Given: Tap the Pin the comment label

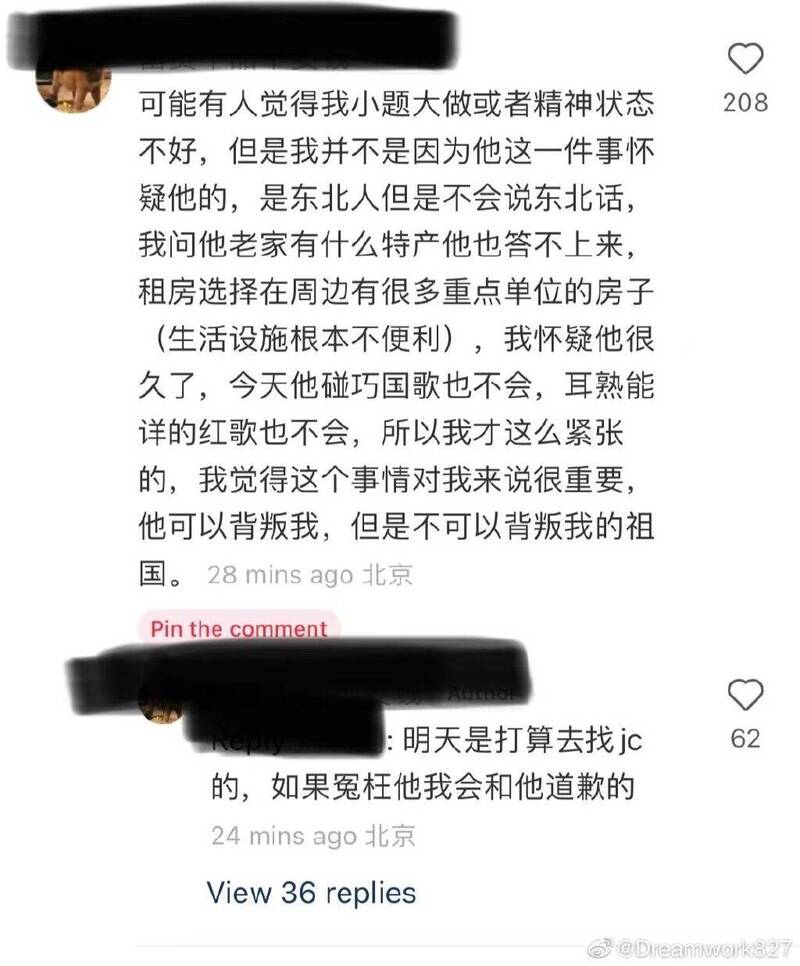Looking at the screenshot, I should (239, 629).
